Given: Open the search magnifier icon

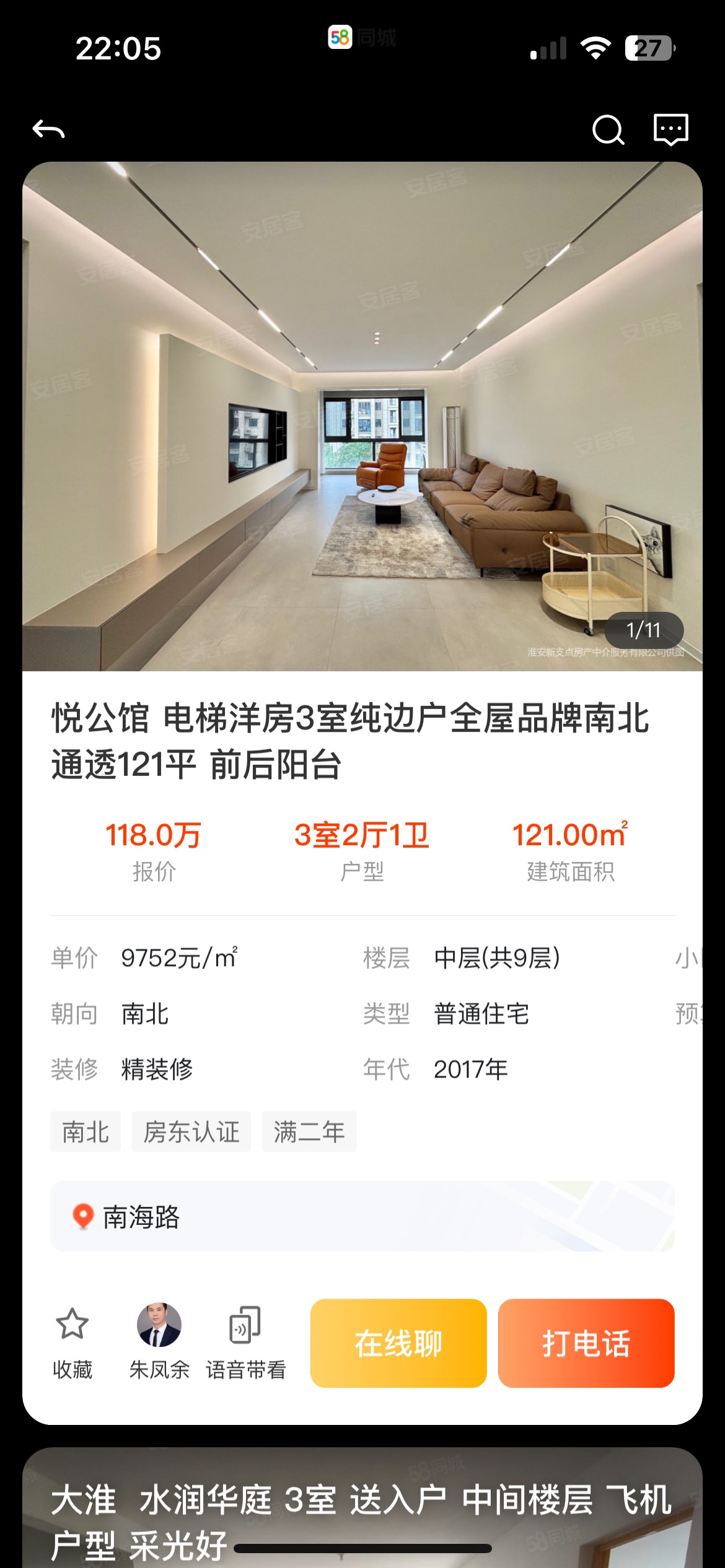Looking at the screenshot, I should tap(608, 129).
